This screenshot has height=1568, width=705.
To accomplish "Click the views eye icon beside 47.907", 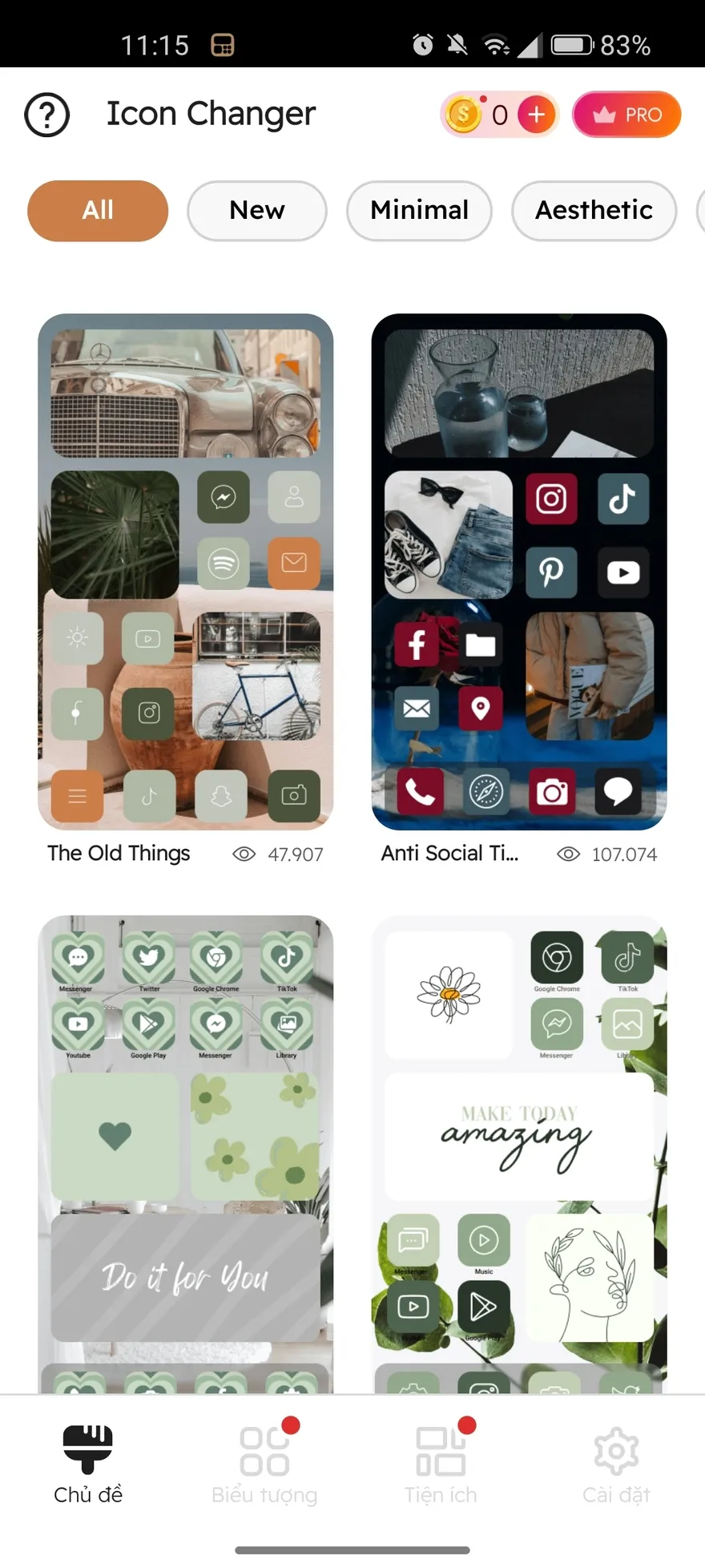I will click(243, 854).
